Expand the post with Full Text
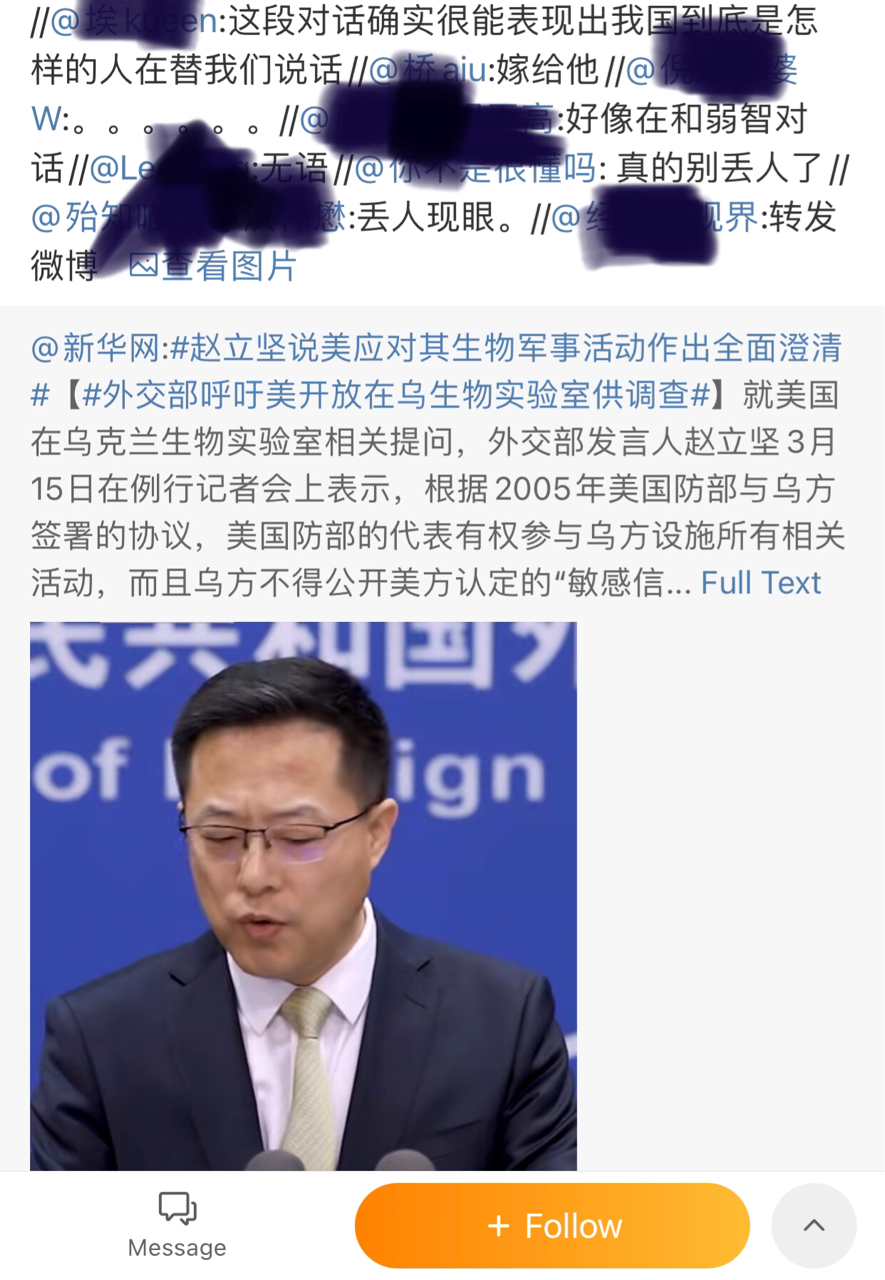The width and height of the screenshot is (885, 1280). [760, 582]
